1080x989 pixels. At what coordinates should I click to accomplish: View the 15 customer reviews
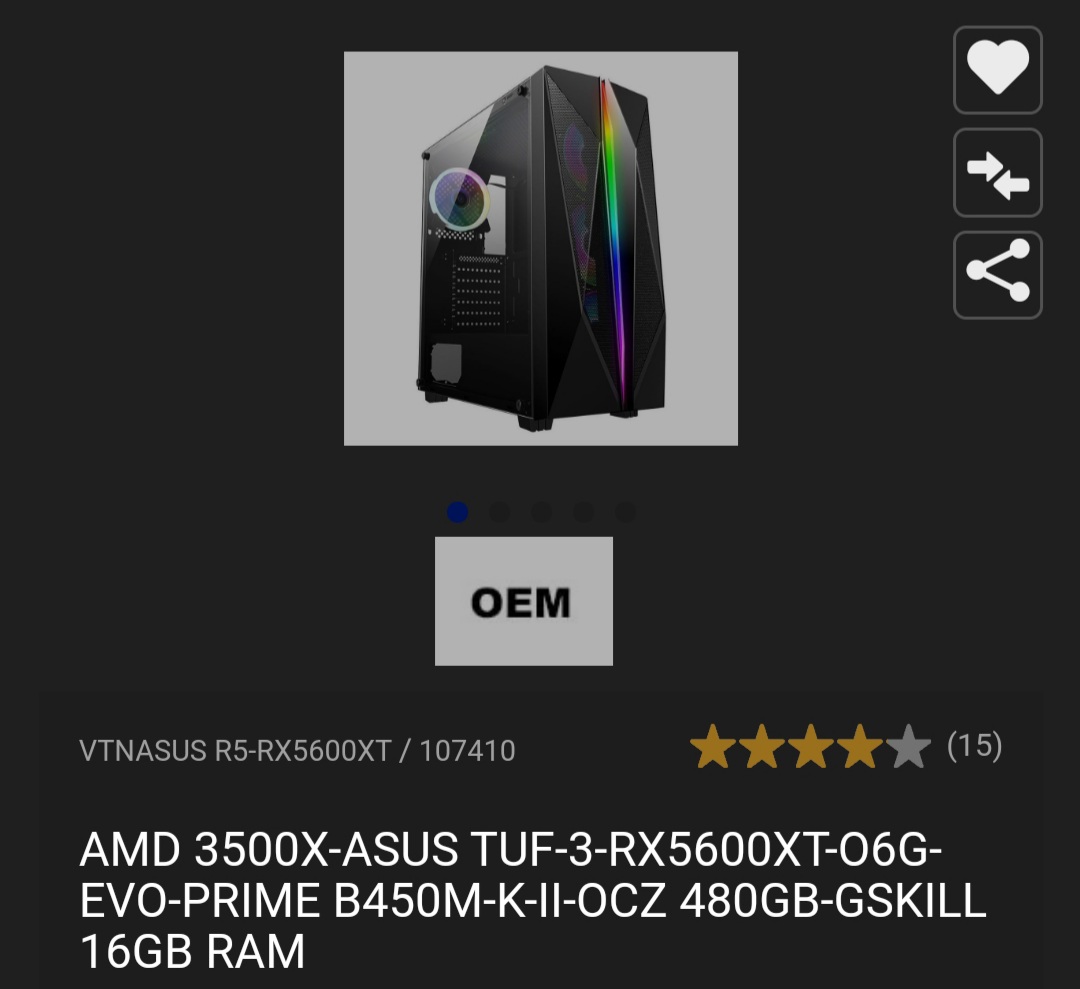click(973, 745)
